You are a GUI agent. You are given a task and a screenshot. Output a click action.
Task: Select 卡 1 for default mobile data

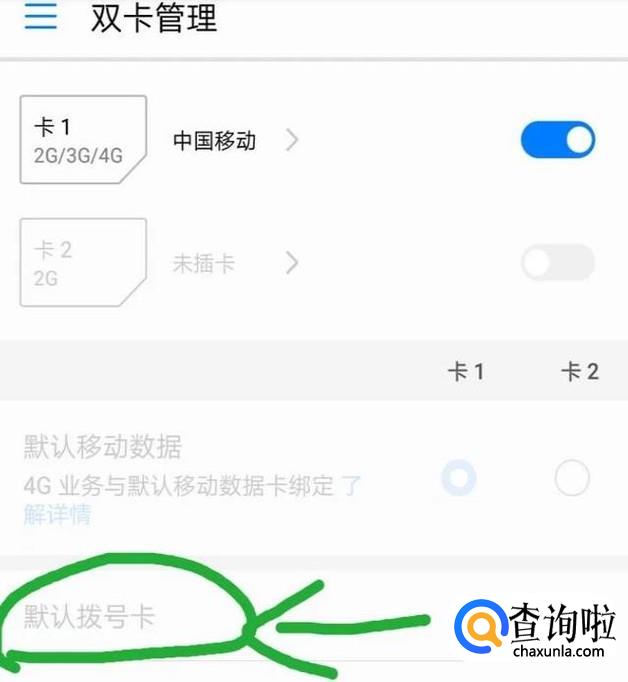(x=459, y=480)
